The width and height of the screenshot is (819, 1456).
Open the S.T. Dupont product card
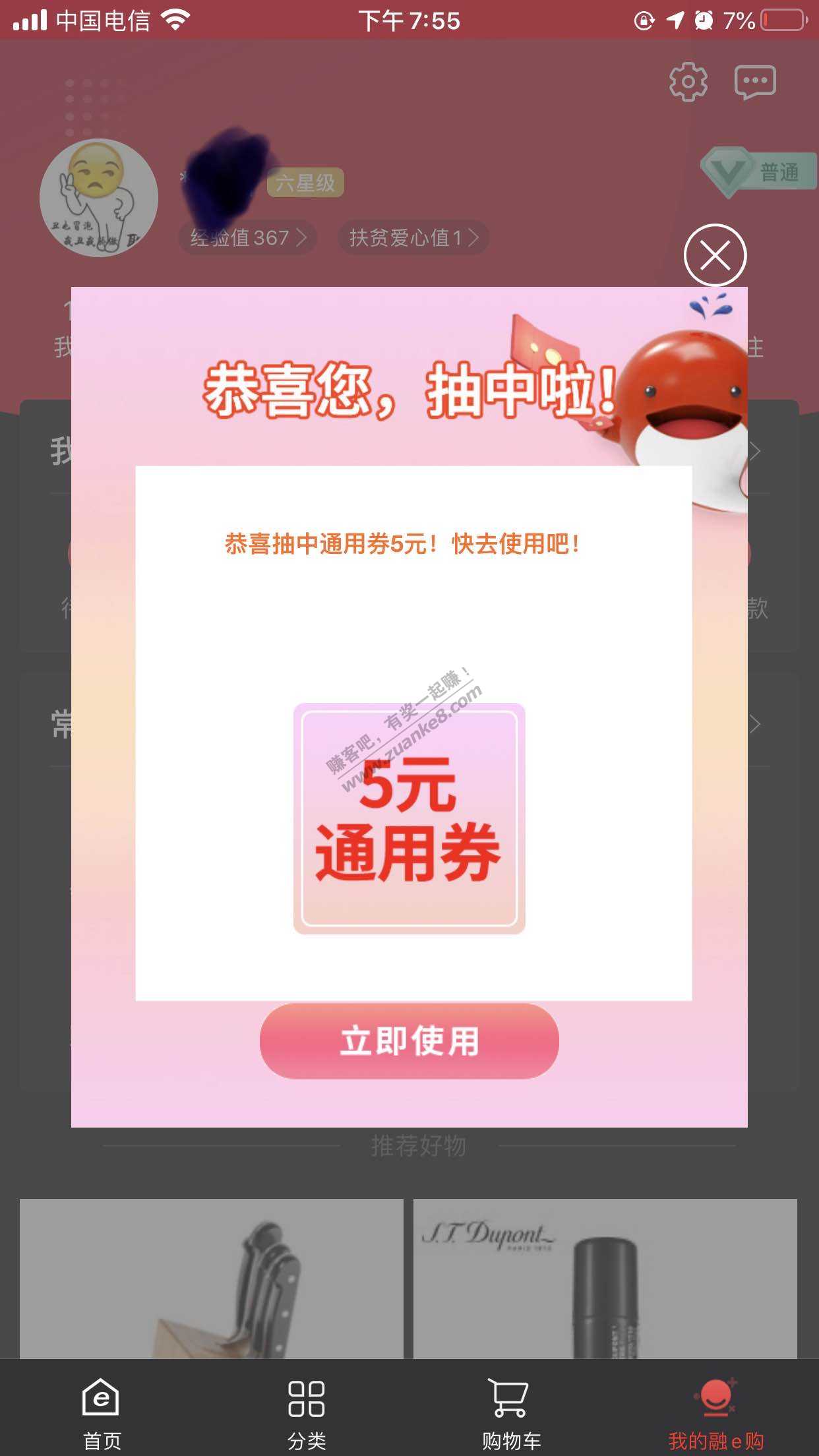coord(605,1279)
